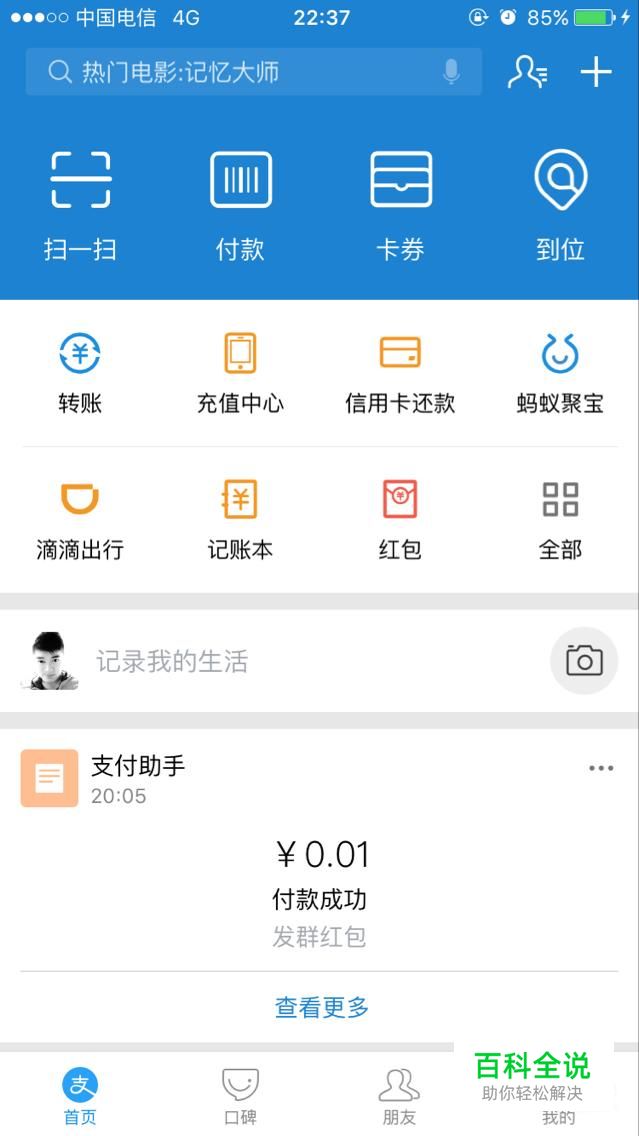Tap 查看更多 link
Image resolution: width=639 pixels, height=1136 pixels.
[321, 1008]
